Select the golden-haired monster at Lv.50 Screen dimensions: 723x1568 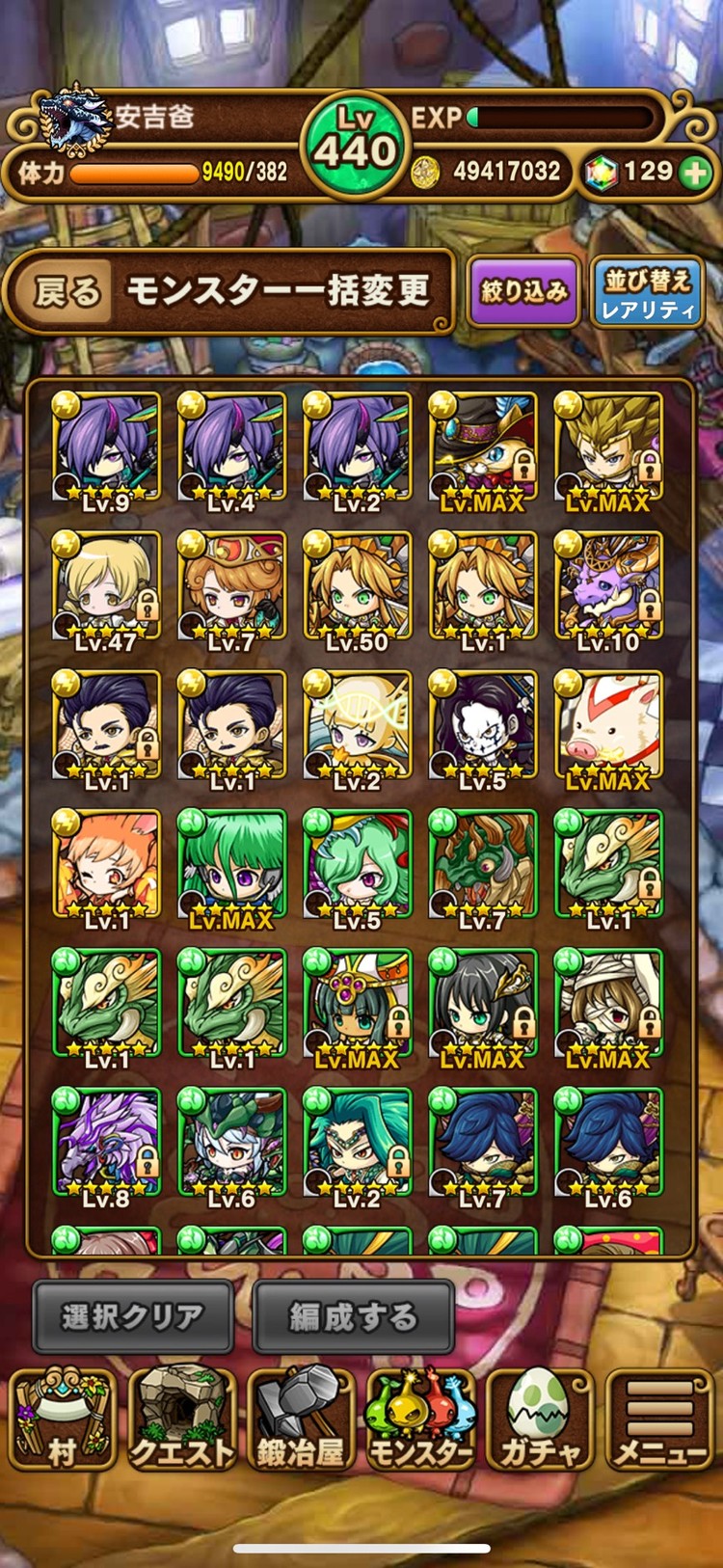pos(357,586)
